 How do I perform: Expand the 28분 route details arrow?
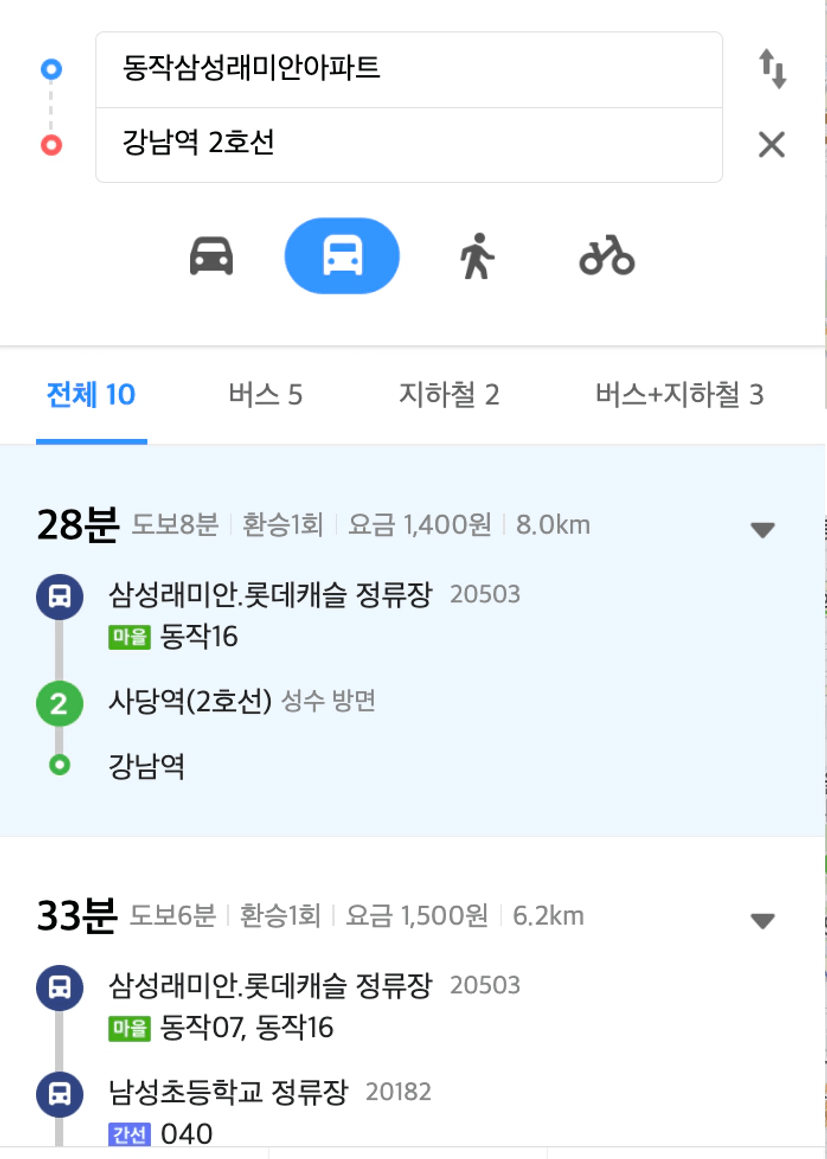click(x=763, y=530)
